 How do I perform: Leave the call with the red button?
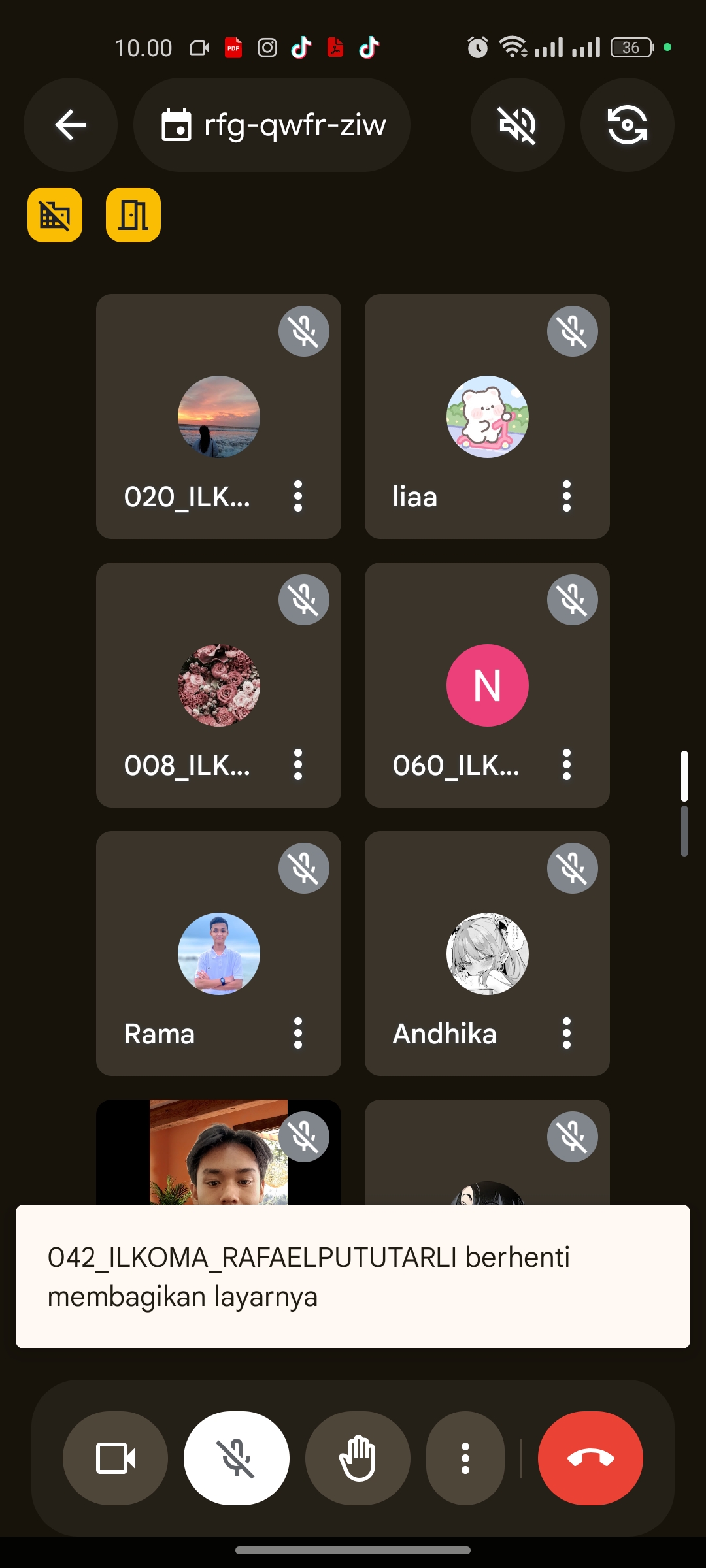coord(590,1458)
